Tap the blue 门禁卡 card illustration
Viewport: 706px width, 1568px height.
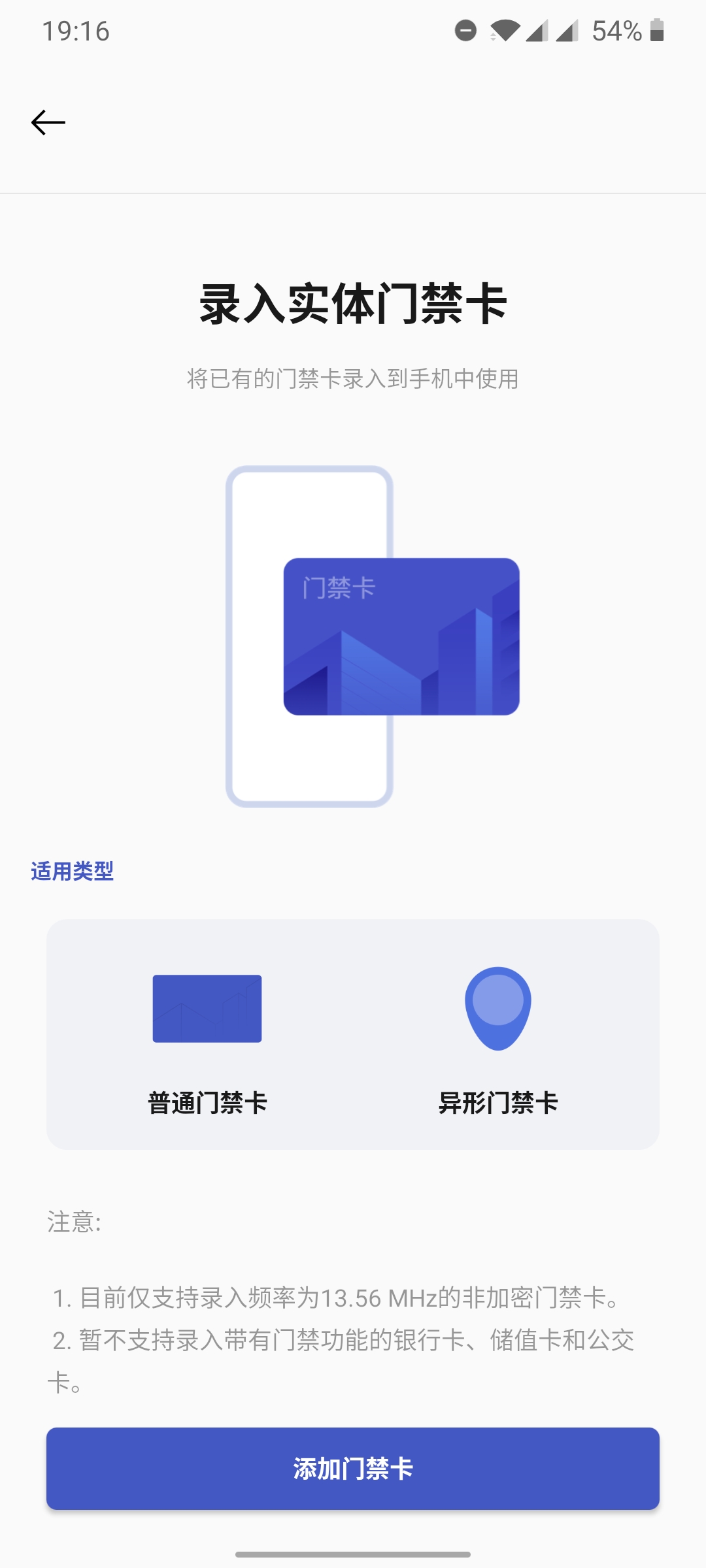coord(400,636)
